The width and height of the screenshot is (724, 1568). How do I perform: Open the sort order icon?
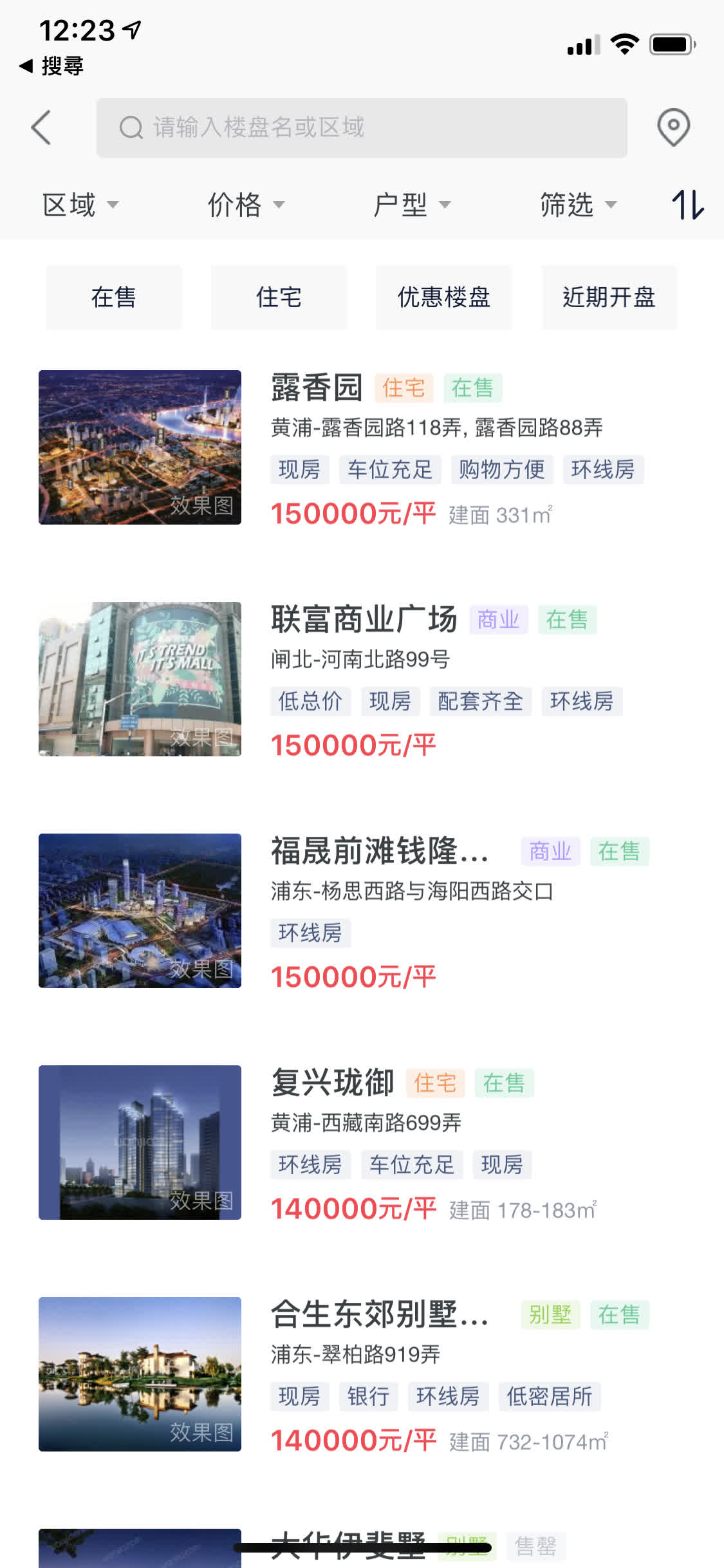coord(687,205)
